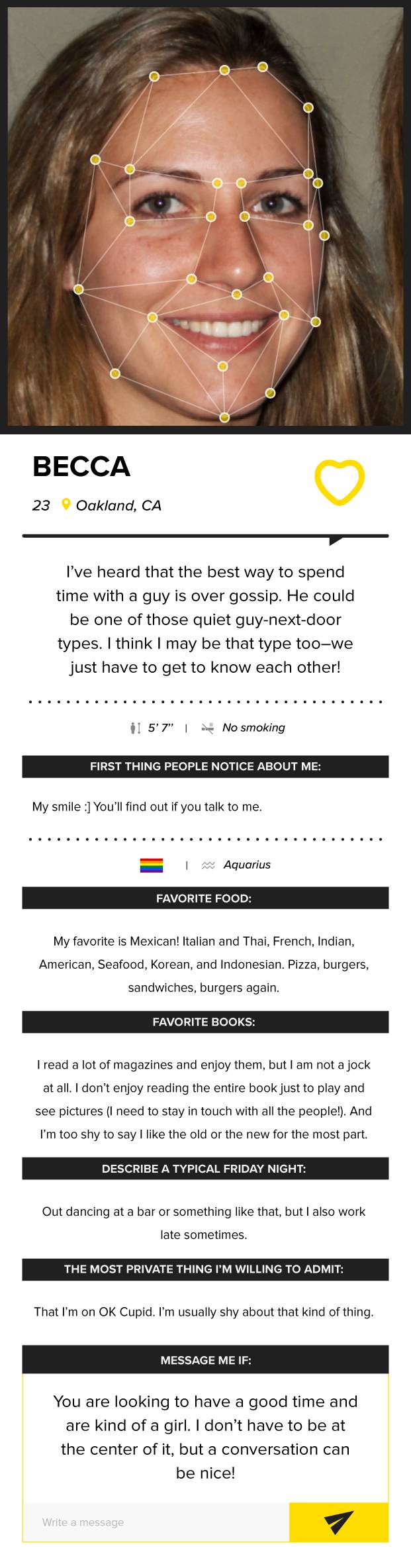411x1568 pixels.
Task: Like Becca's profile with the heart
Action: 339,483
